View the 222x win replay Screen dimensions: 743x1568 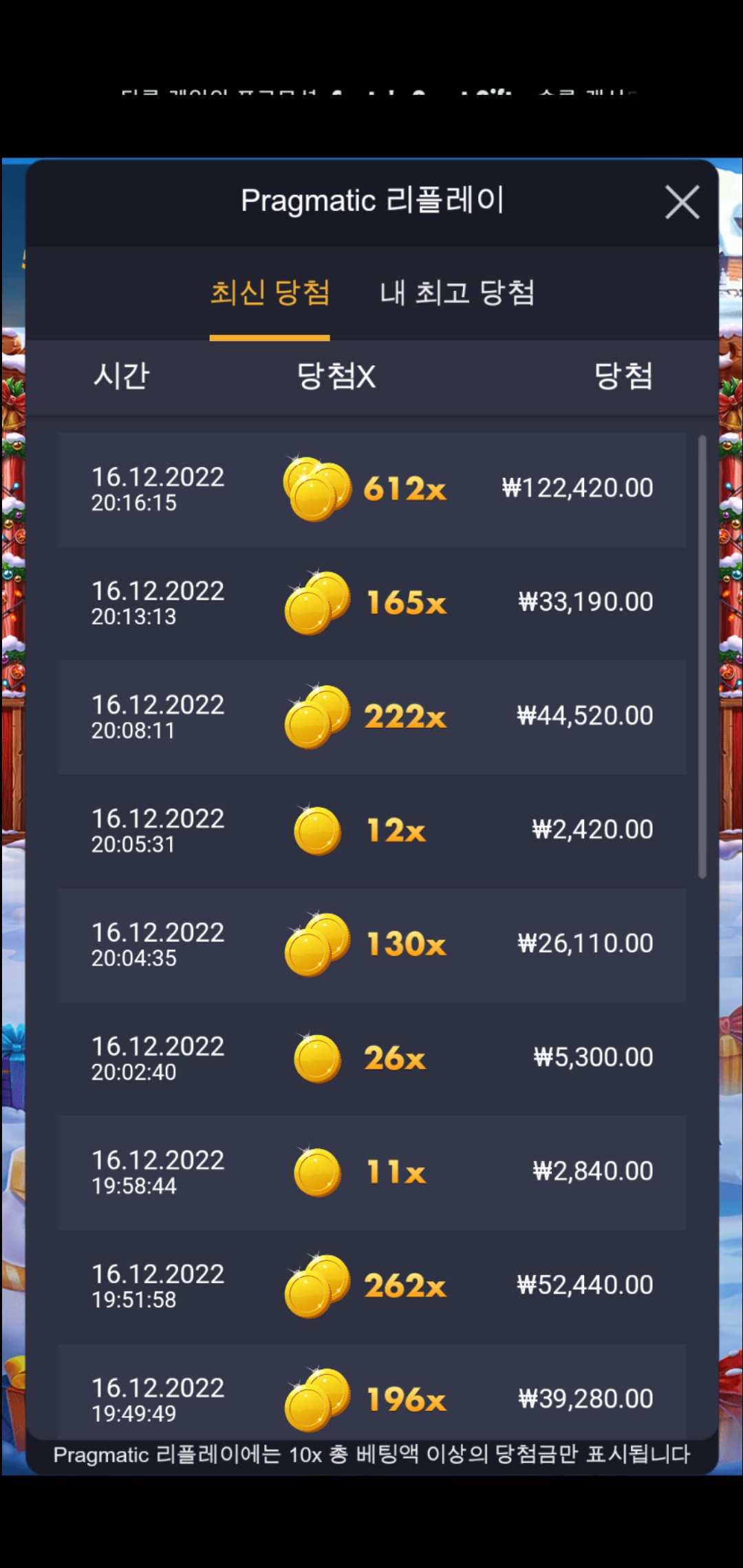[x=371, y=717]
